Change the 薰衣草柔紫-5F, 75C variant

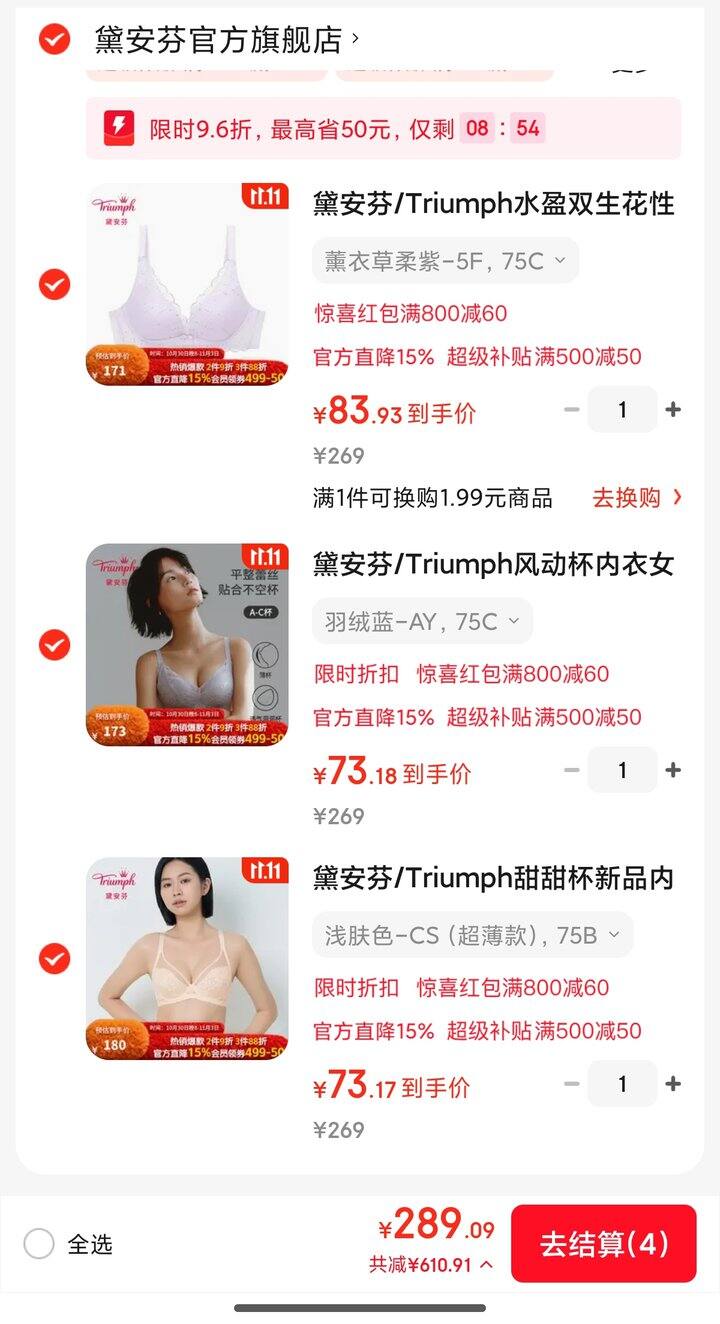coord(445,261)
